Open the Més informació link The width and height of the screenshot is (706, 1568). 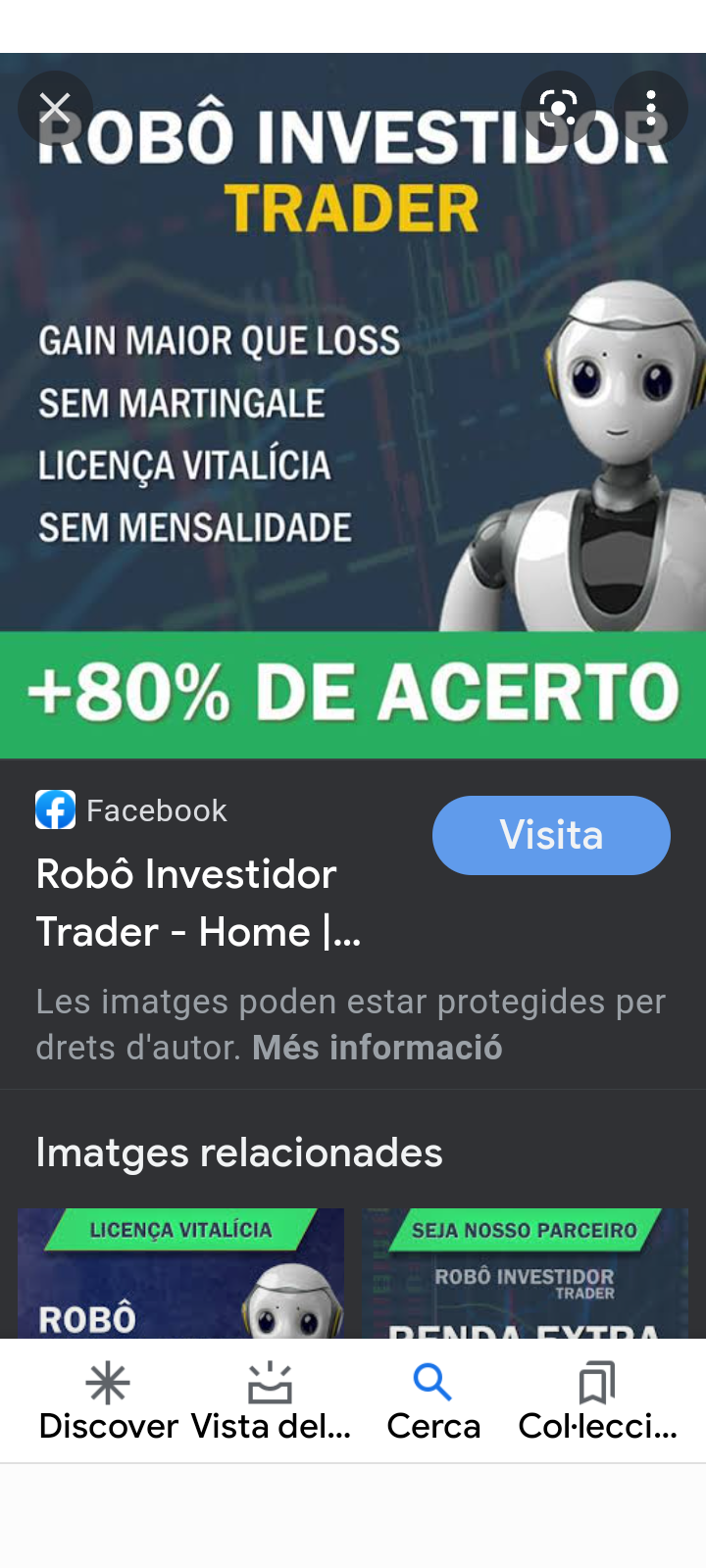[x=378, y=1048]
